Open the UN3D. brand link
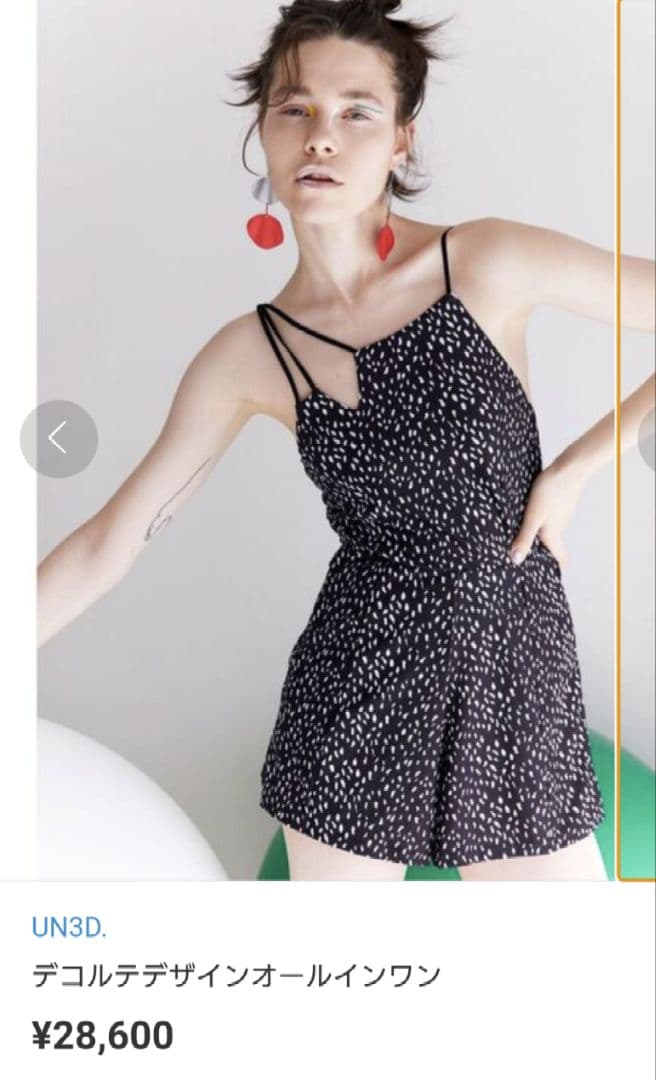The height and width of the screenshot is (1080, 656). tap(69, 927)
